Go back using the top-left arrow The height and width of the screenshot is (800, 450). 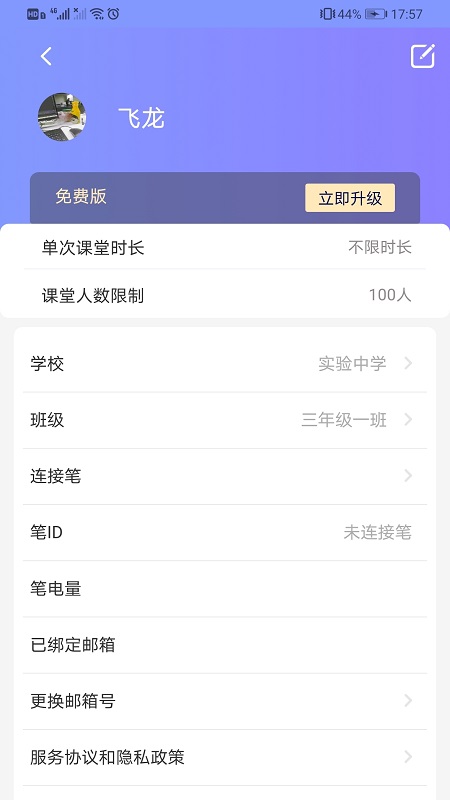(46, 57)
